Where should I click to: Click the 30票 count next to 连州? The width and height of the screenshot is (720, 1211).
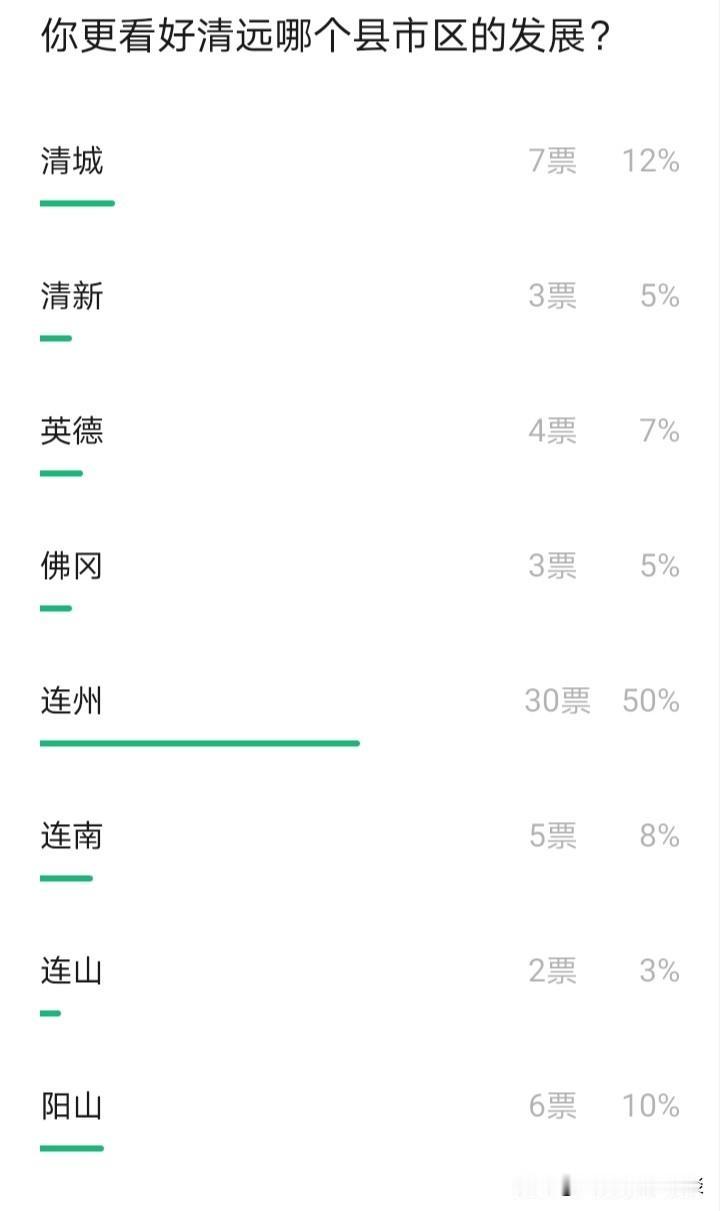pyautogui.click(x=554, y=702)
